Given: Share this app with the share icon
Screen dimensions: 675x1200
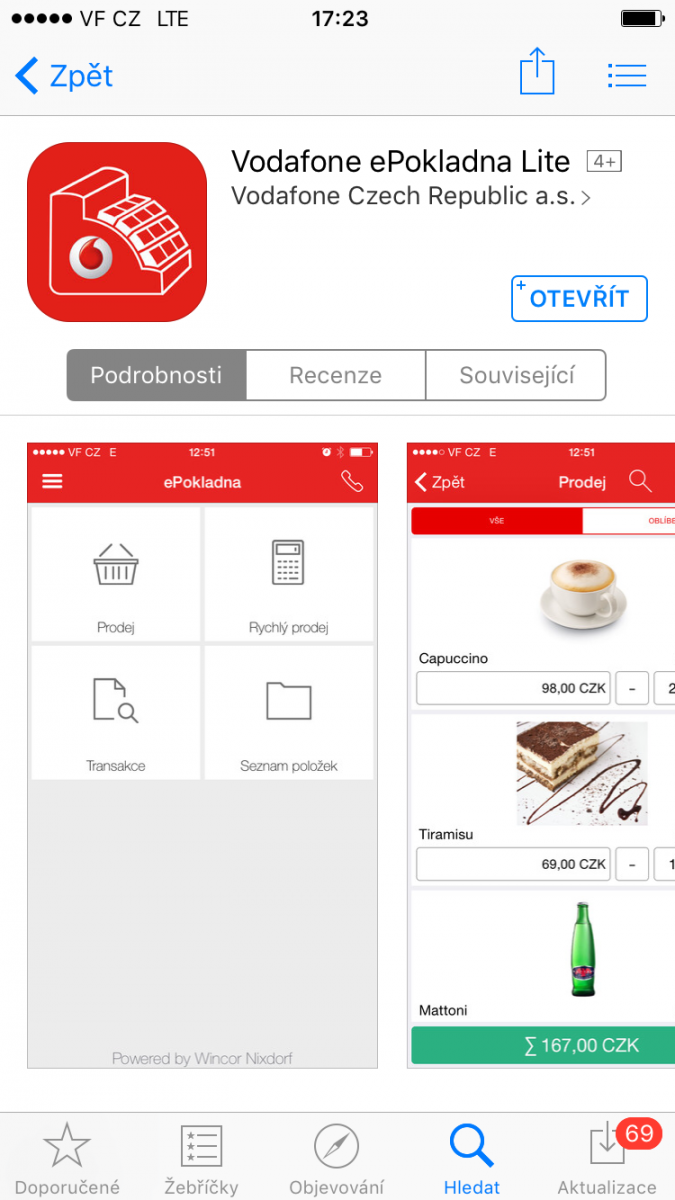Looking at the screenshot, I should [x=537, y=73].
